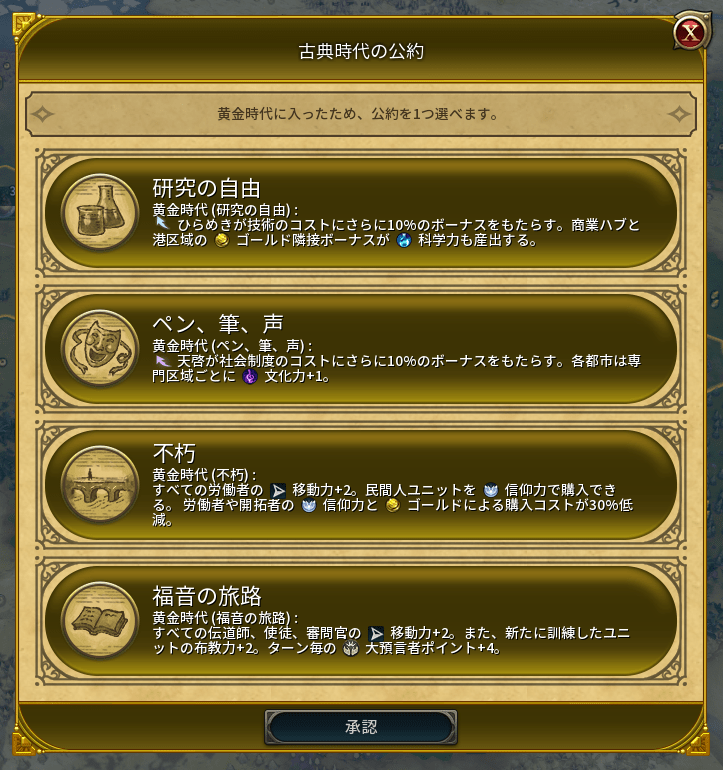
Task: Choose the ペン、筆、声 dedication
Action: (362, 348)
